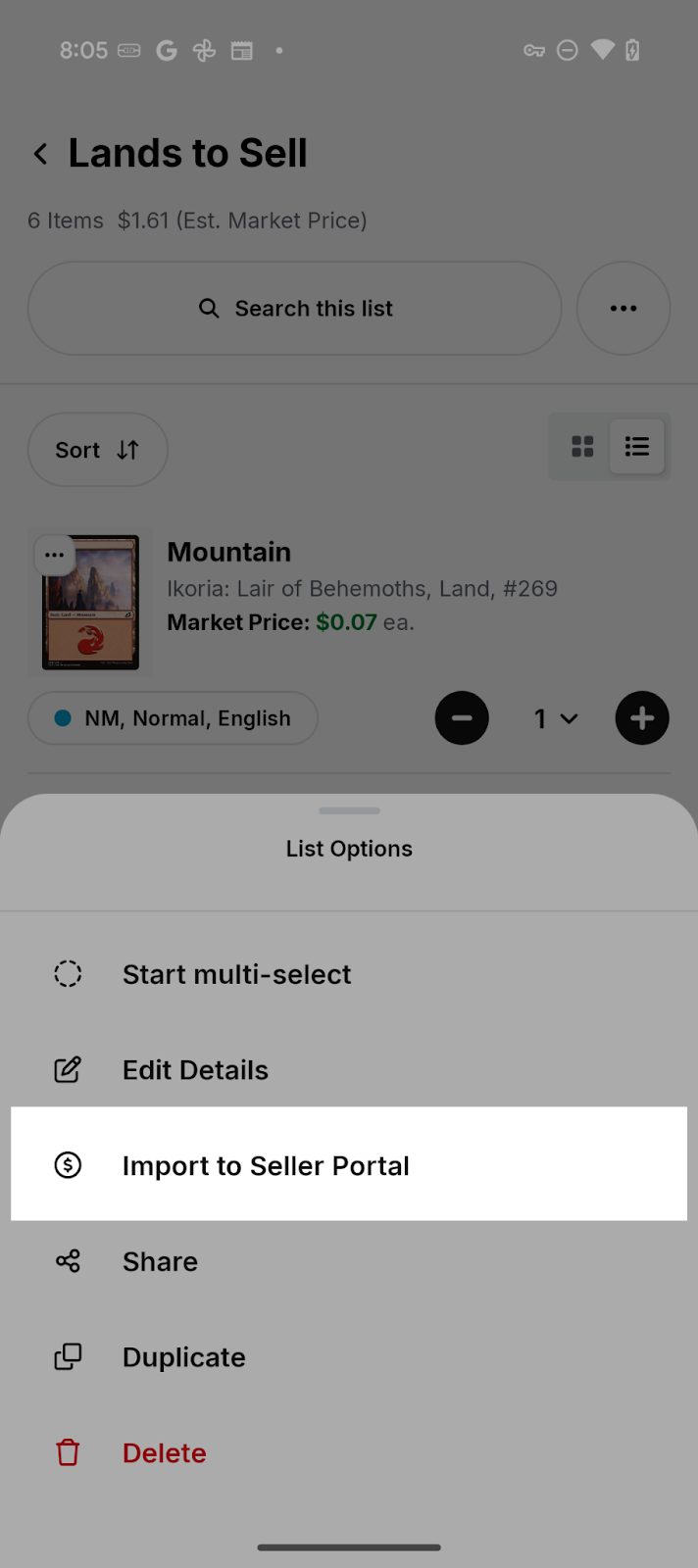Go back from Lands to Sell

[x=40, y=154]
